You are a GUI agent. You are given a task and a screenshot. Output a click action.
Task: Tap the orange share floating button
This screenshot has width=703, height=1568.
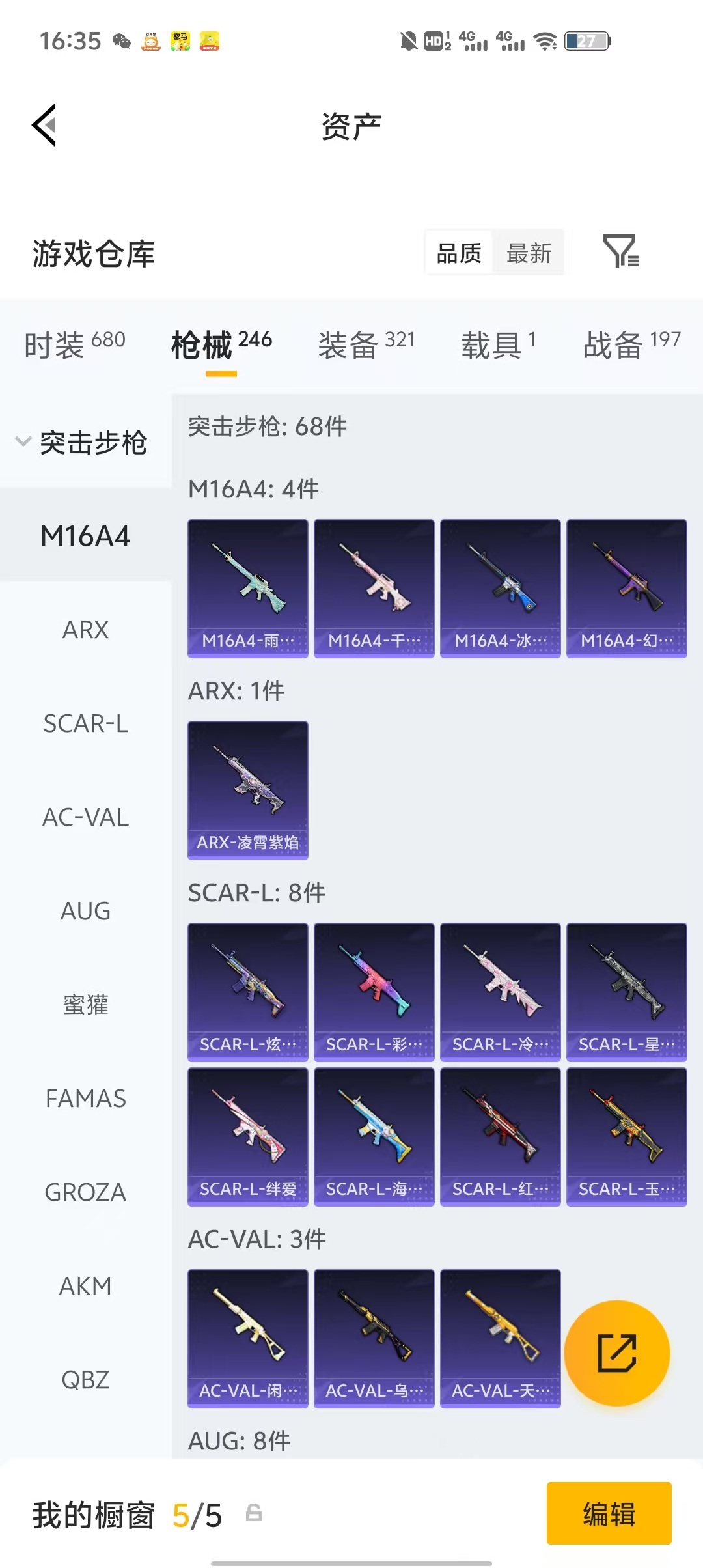617,1353
